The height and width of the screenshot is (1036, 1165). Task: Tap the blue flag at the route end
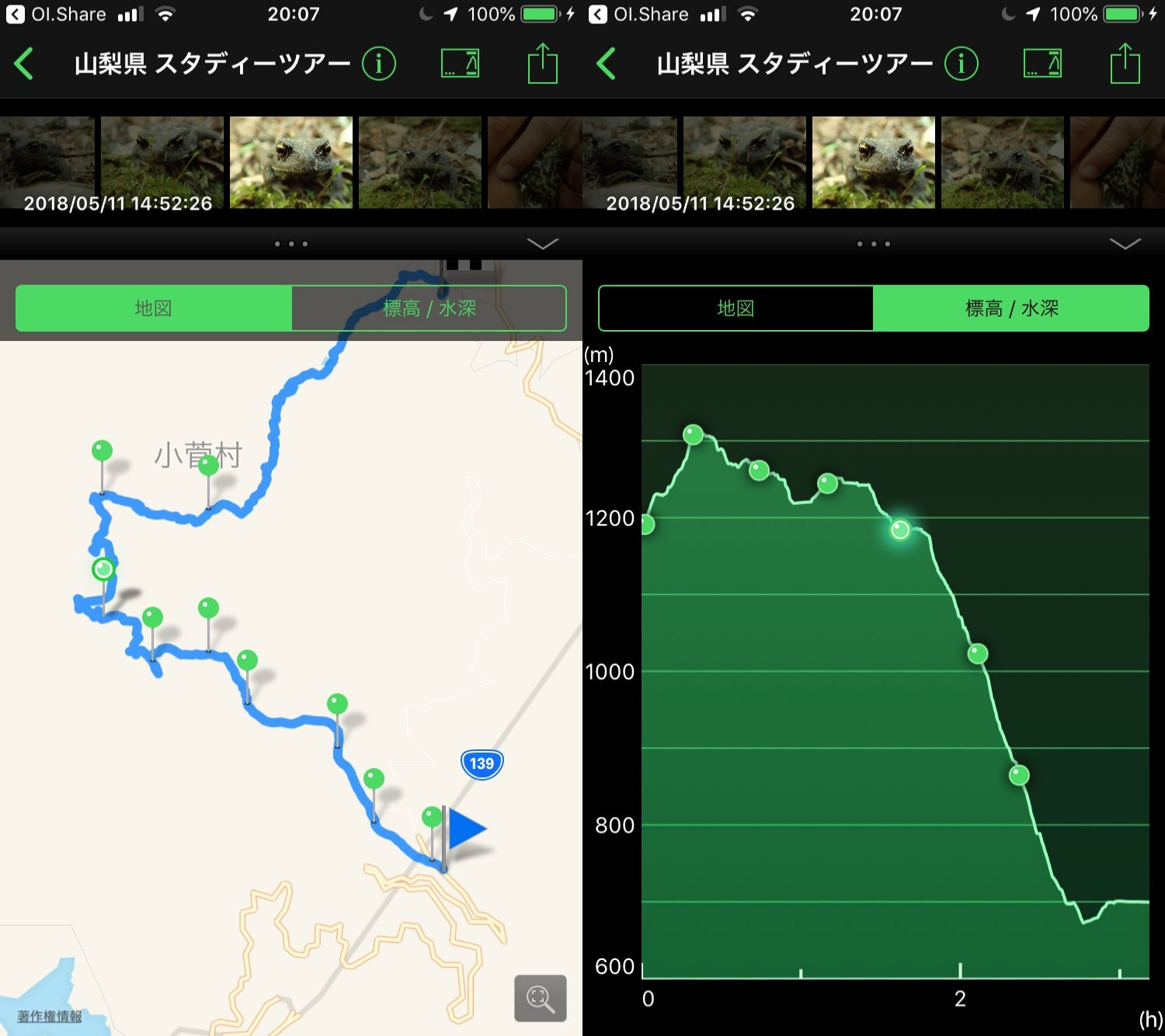tap(465, 829)
